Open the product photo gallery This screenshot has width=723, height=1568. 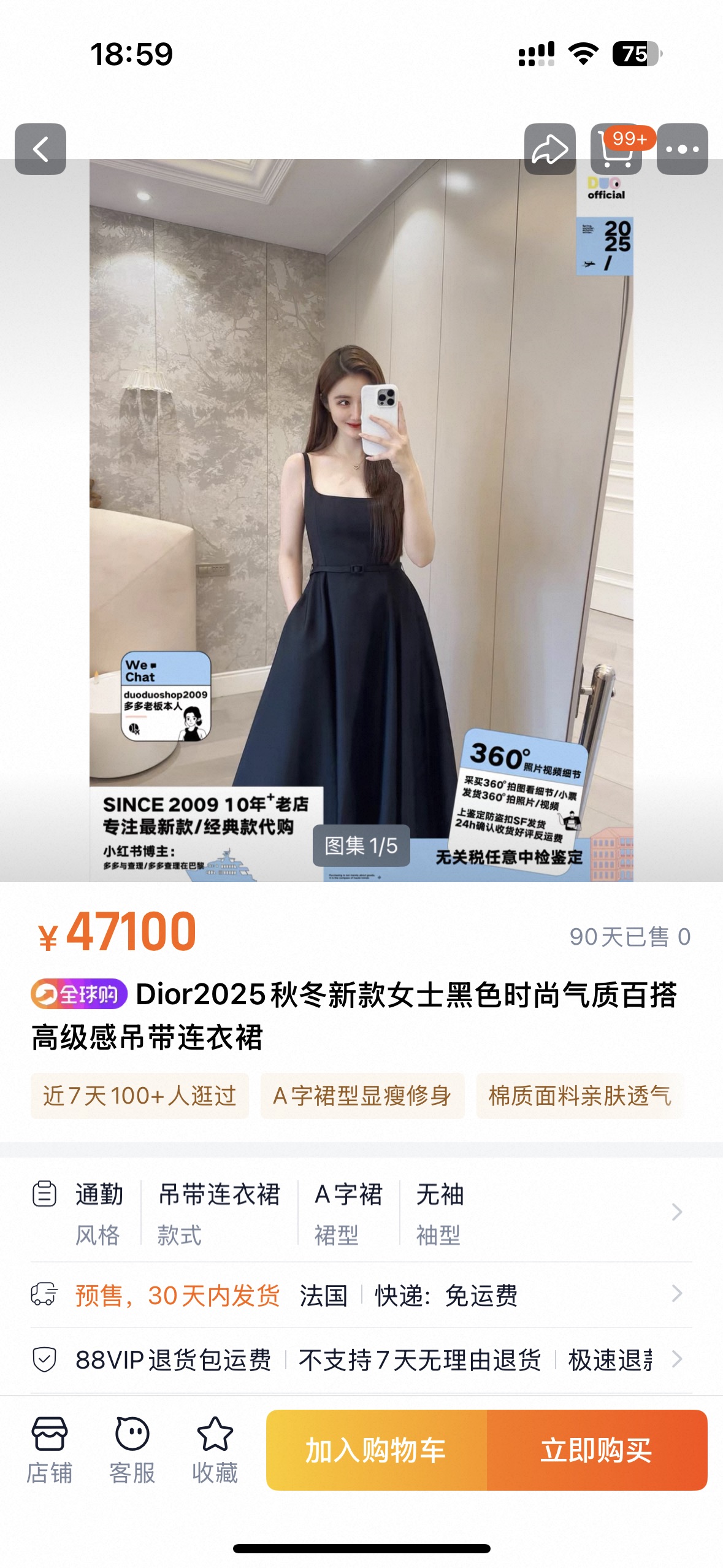(361, 491)
